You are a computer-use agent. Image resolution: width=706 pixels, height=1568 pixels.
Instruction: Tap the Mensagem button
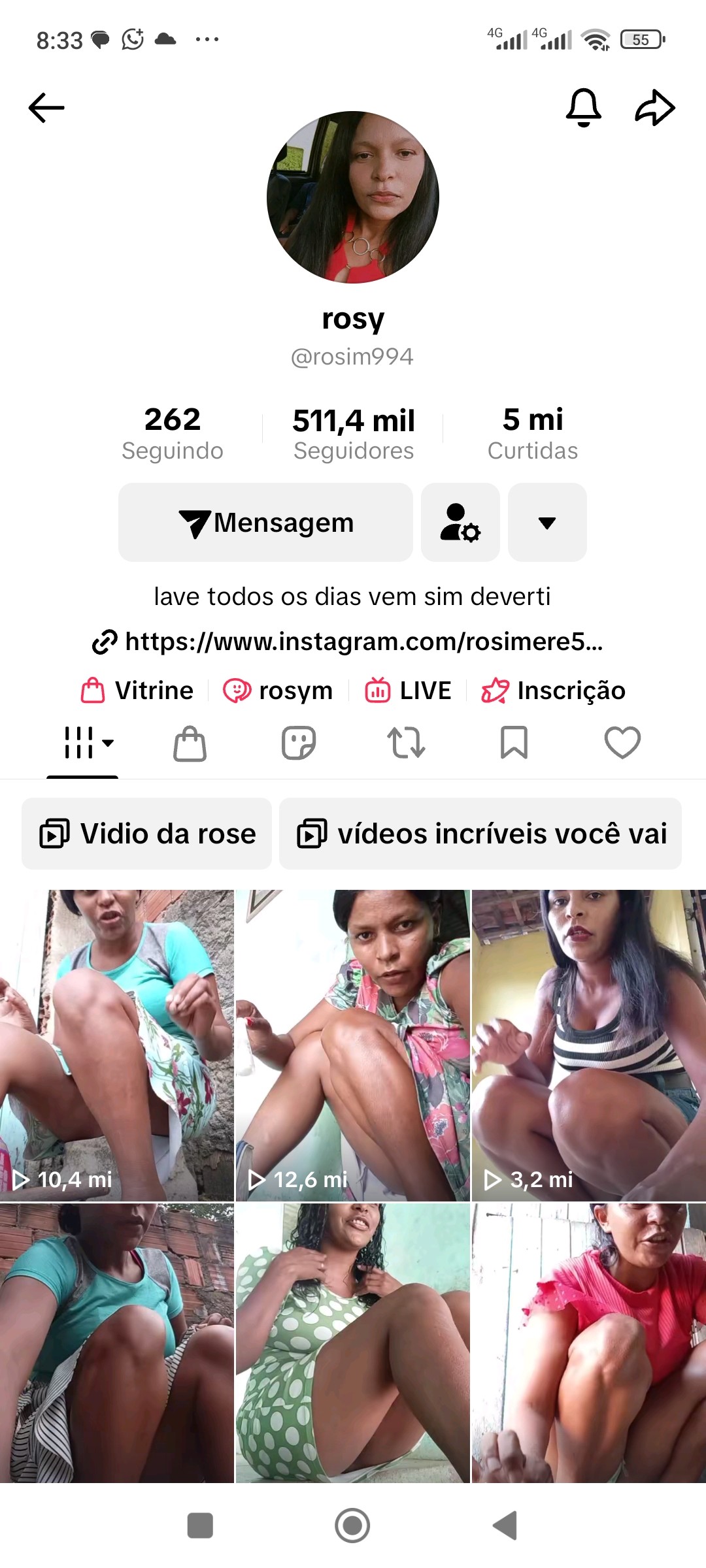point(265,523)
